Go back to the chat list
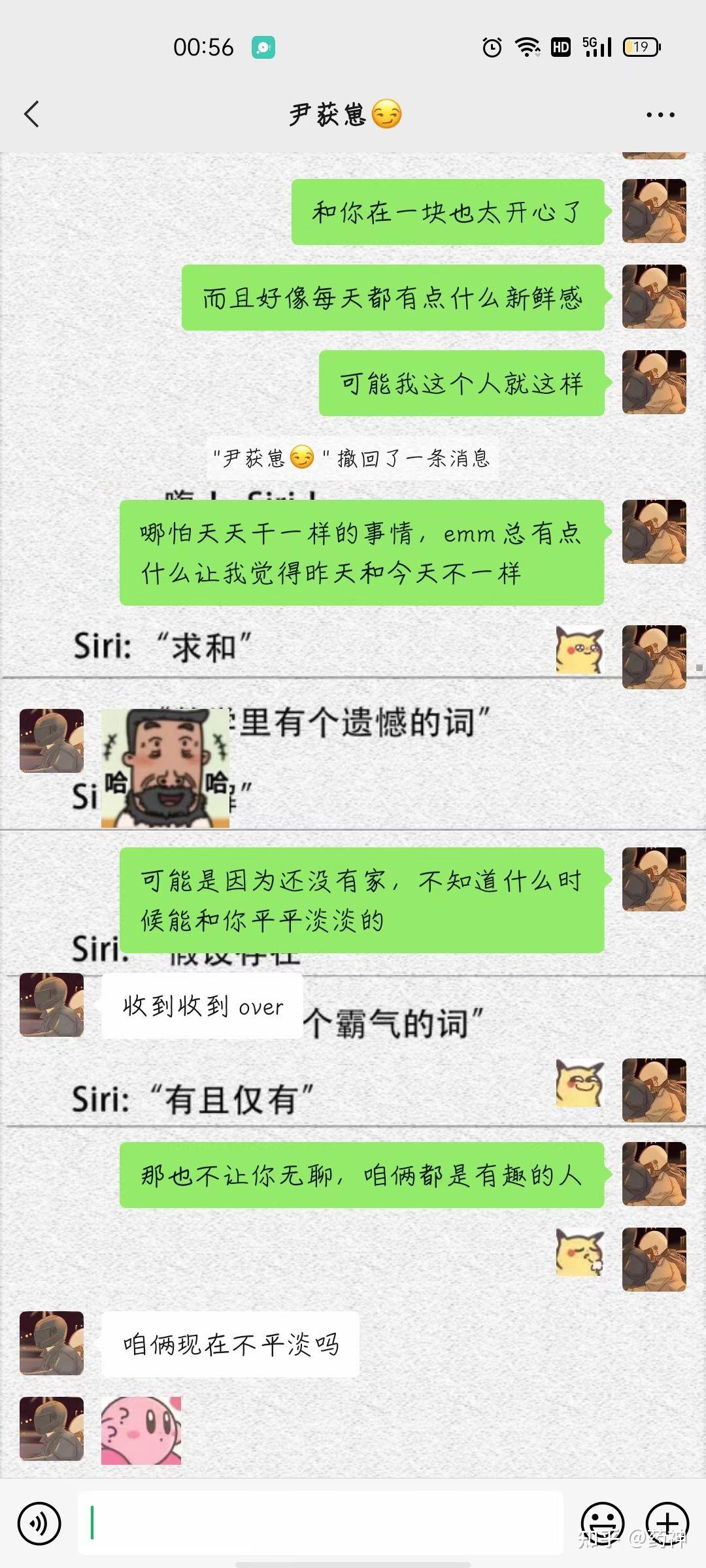Screen dimensions: 706x1568 tap(31, 114)
